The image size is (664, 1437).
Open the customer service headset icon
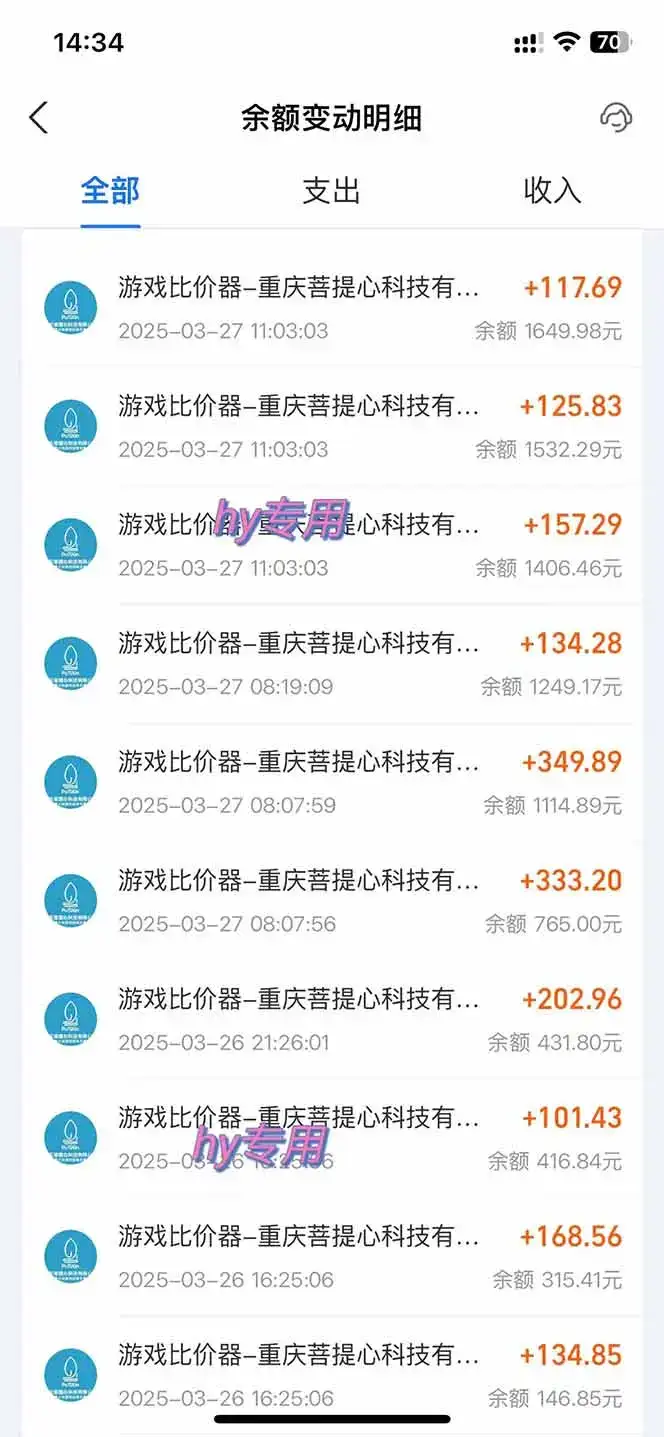pyautogui.click(x=616, y=118)
